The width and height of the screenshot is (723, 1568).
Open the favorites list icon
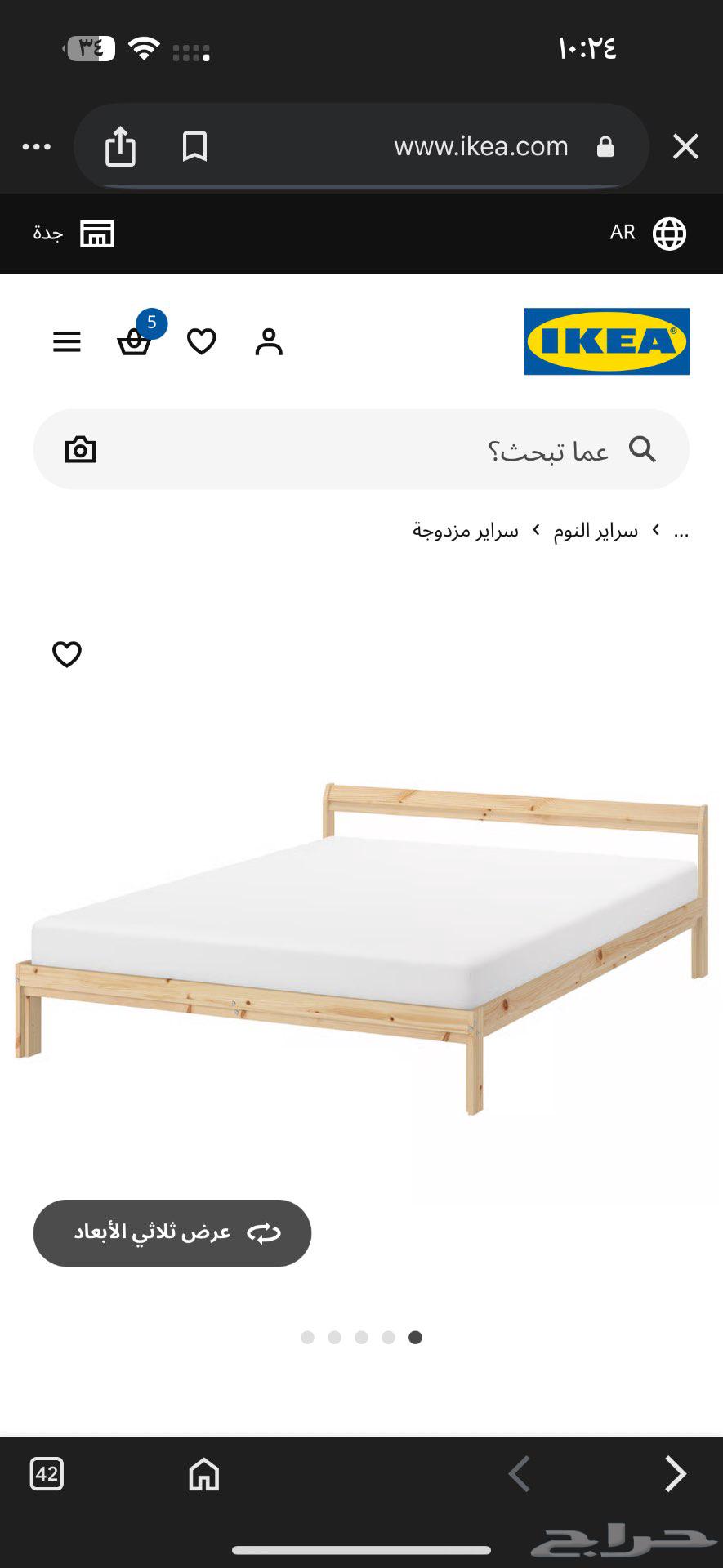[x=201, y=341]
